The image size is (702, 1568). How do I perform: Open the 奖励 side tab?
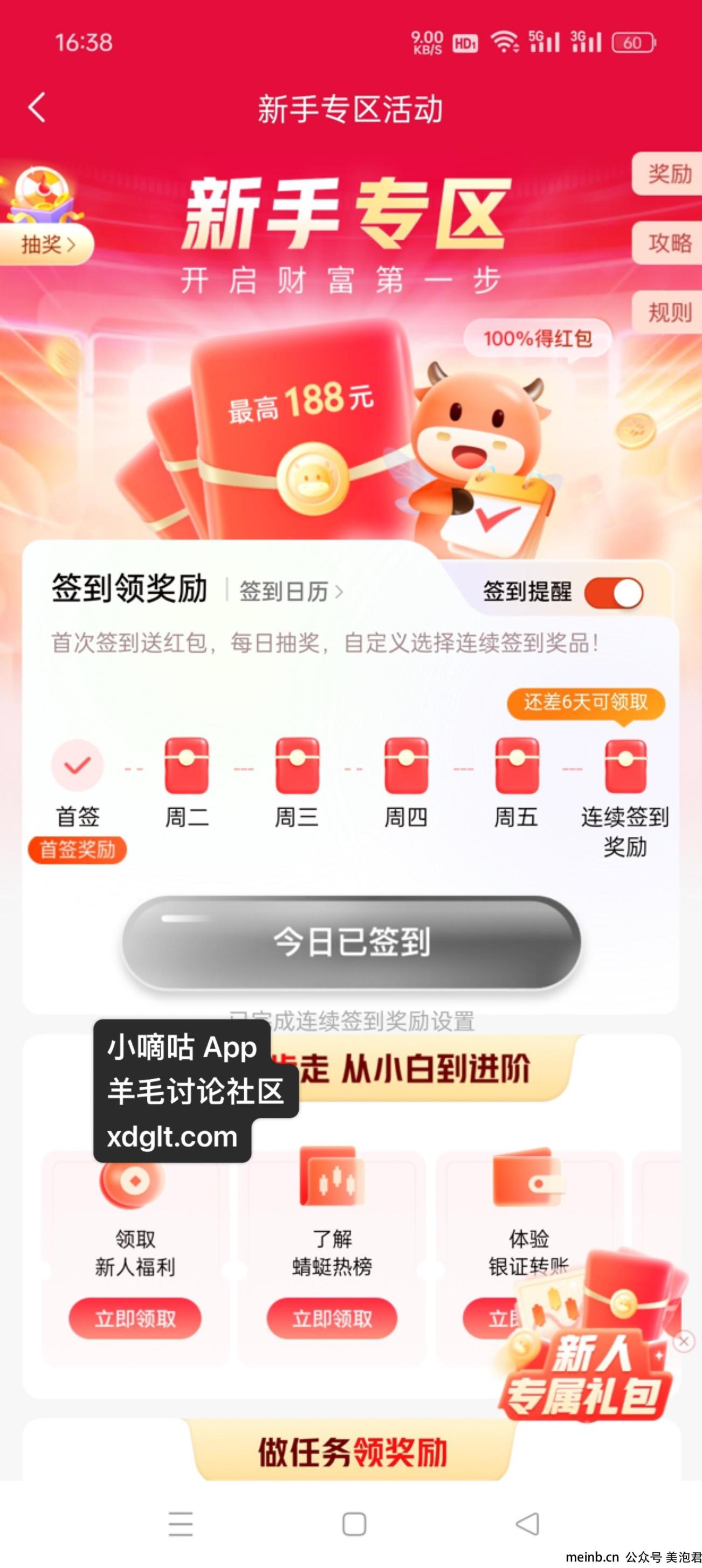point(669,174)
